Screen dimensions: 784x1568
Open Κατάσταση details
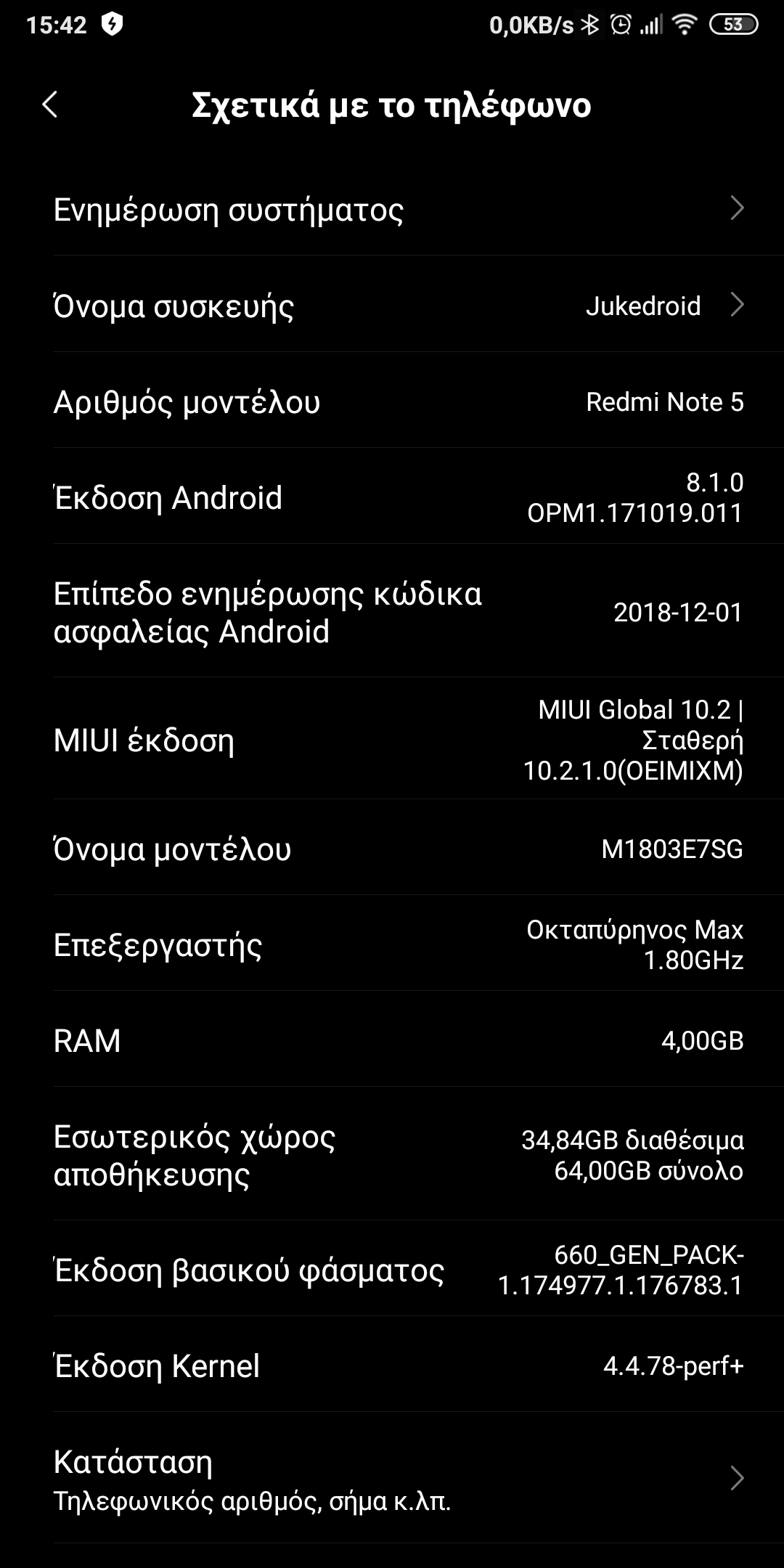[392, 1479]
